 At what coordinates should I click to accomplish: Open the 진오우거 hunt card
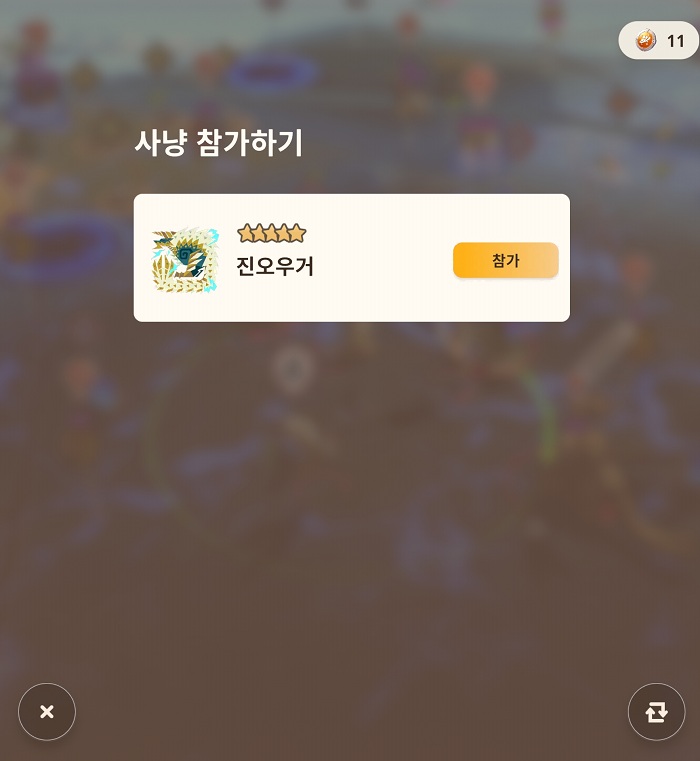pos(300,258)
